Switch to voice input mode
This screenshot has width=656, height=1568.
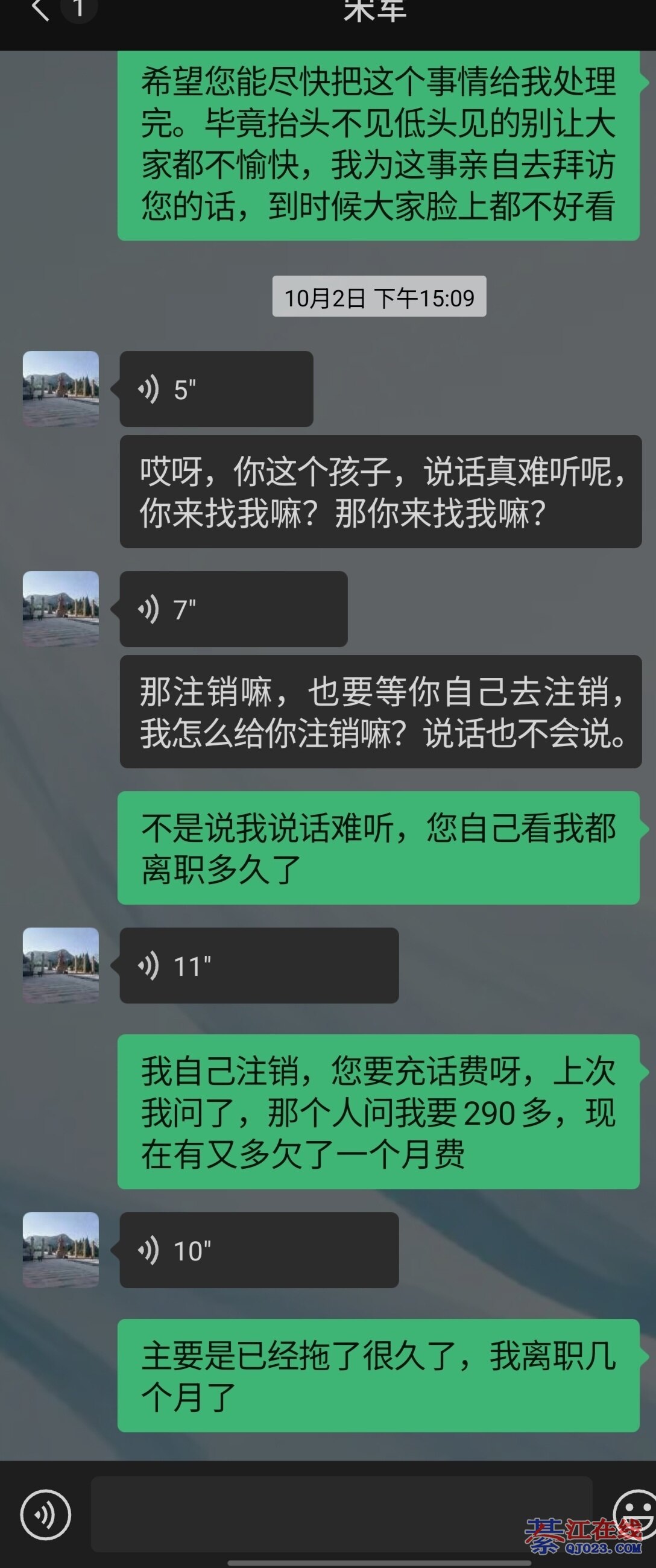tap(46, 1515)
